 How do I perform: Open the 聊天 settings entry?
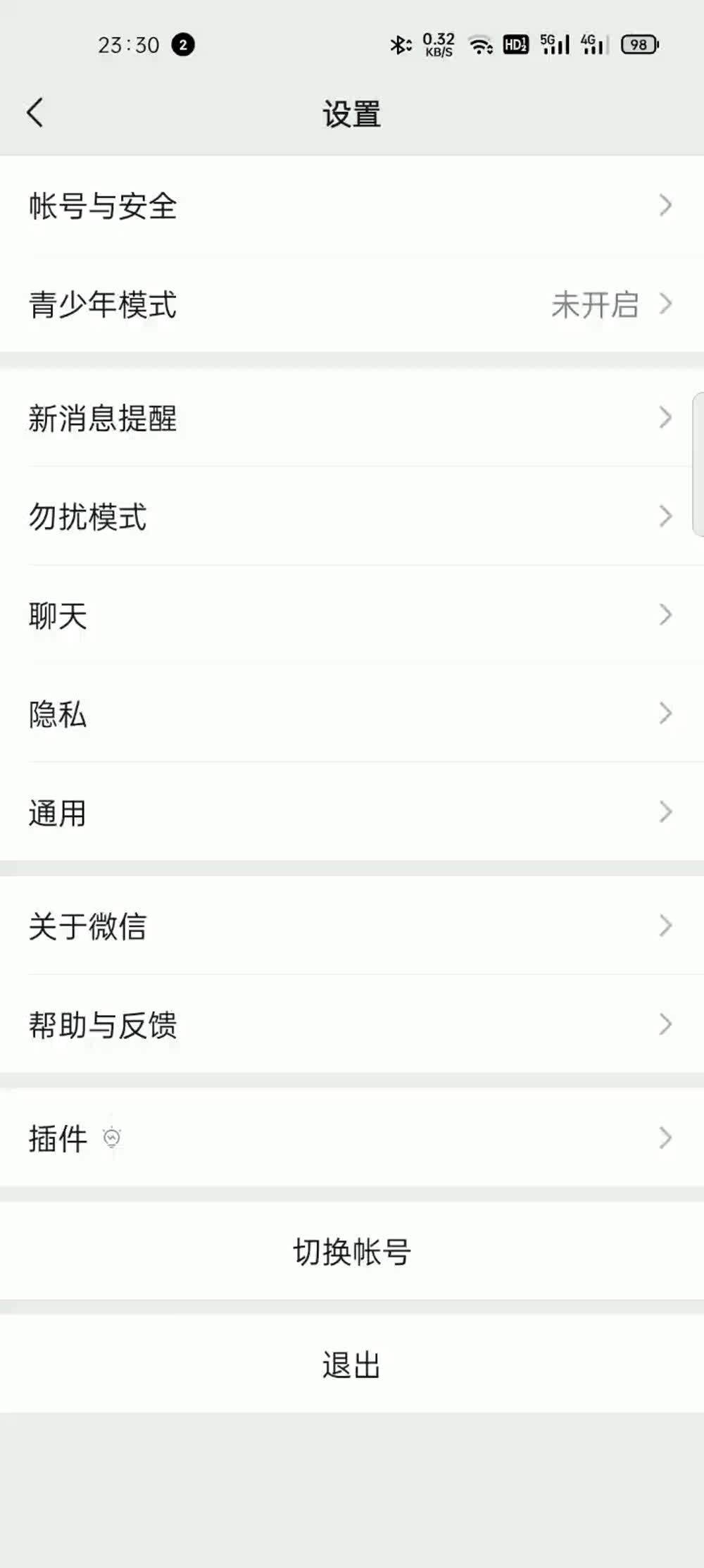[352, 616]
